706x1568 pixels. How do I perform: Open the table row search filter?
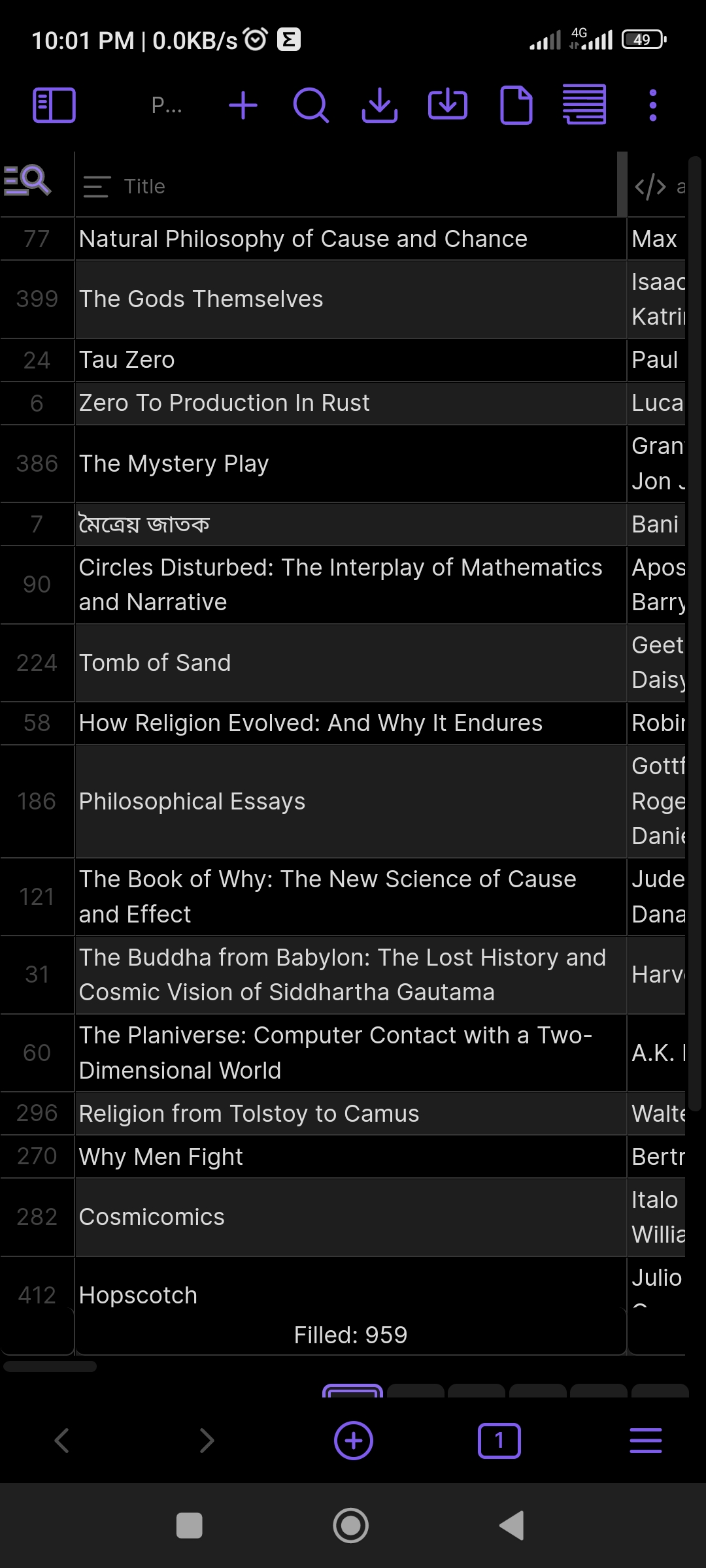[x=27, y=181]
